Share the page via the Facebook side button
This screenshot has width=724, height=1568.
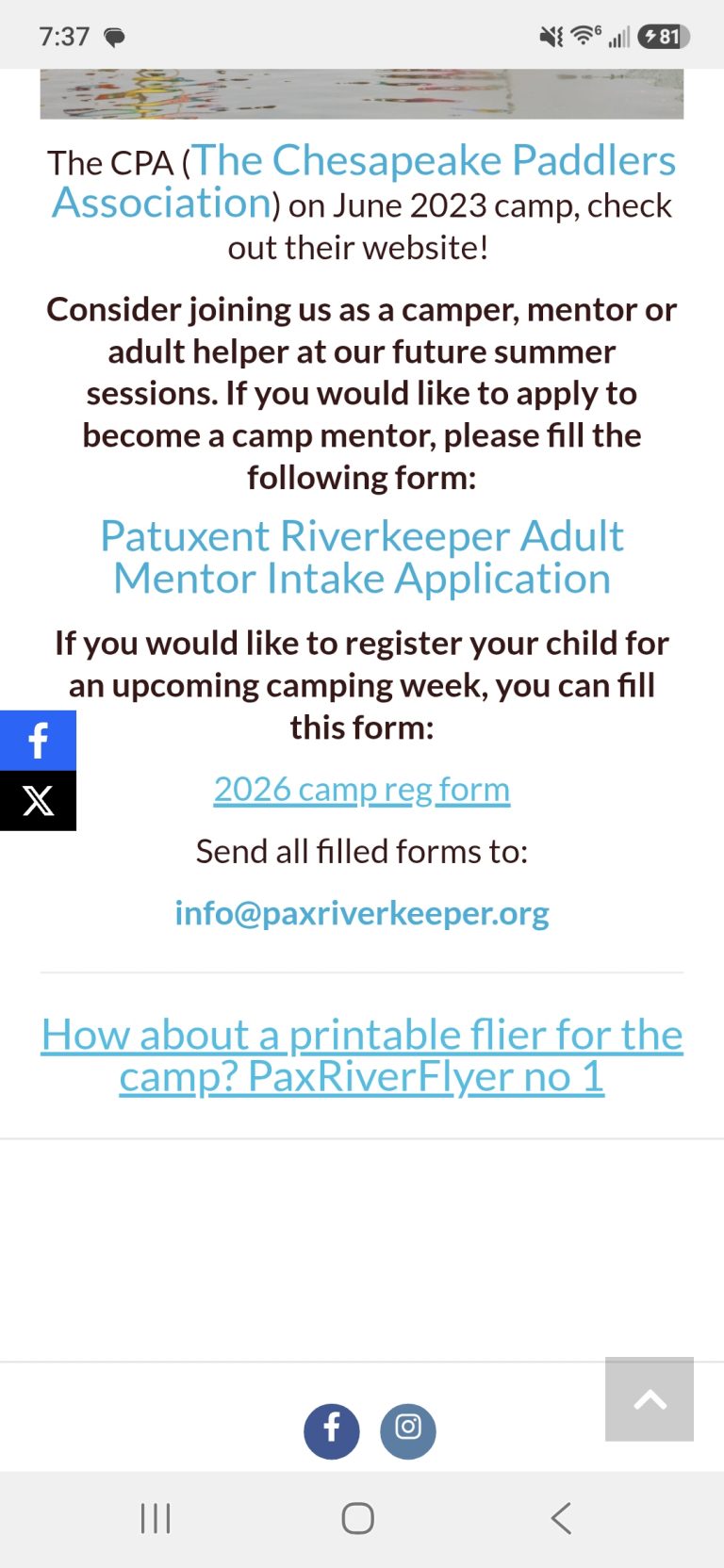38,741
